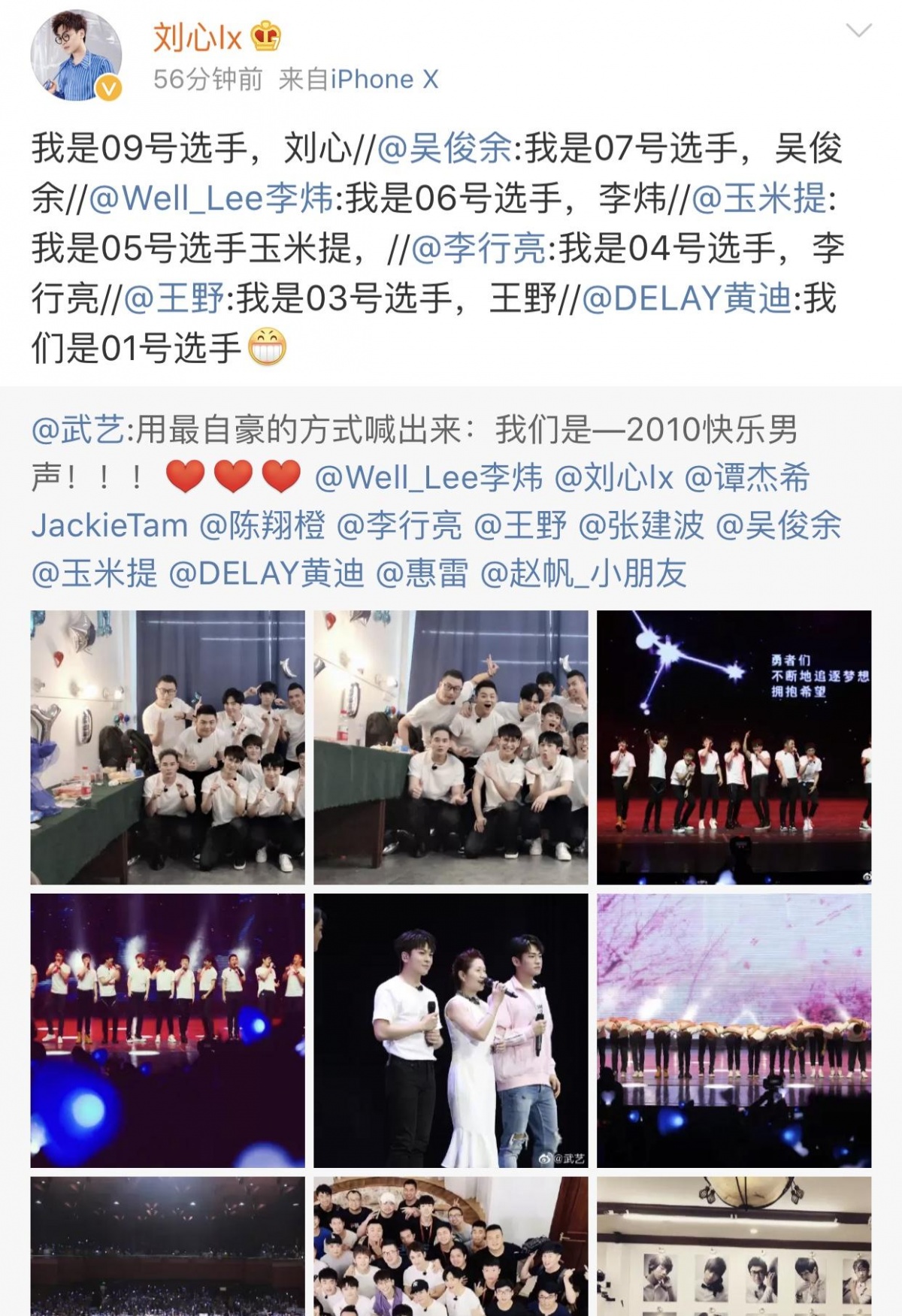902x1316 pixels.
Task: Open the @玉米提 mention in the post text
Action: (759, 198)
